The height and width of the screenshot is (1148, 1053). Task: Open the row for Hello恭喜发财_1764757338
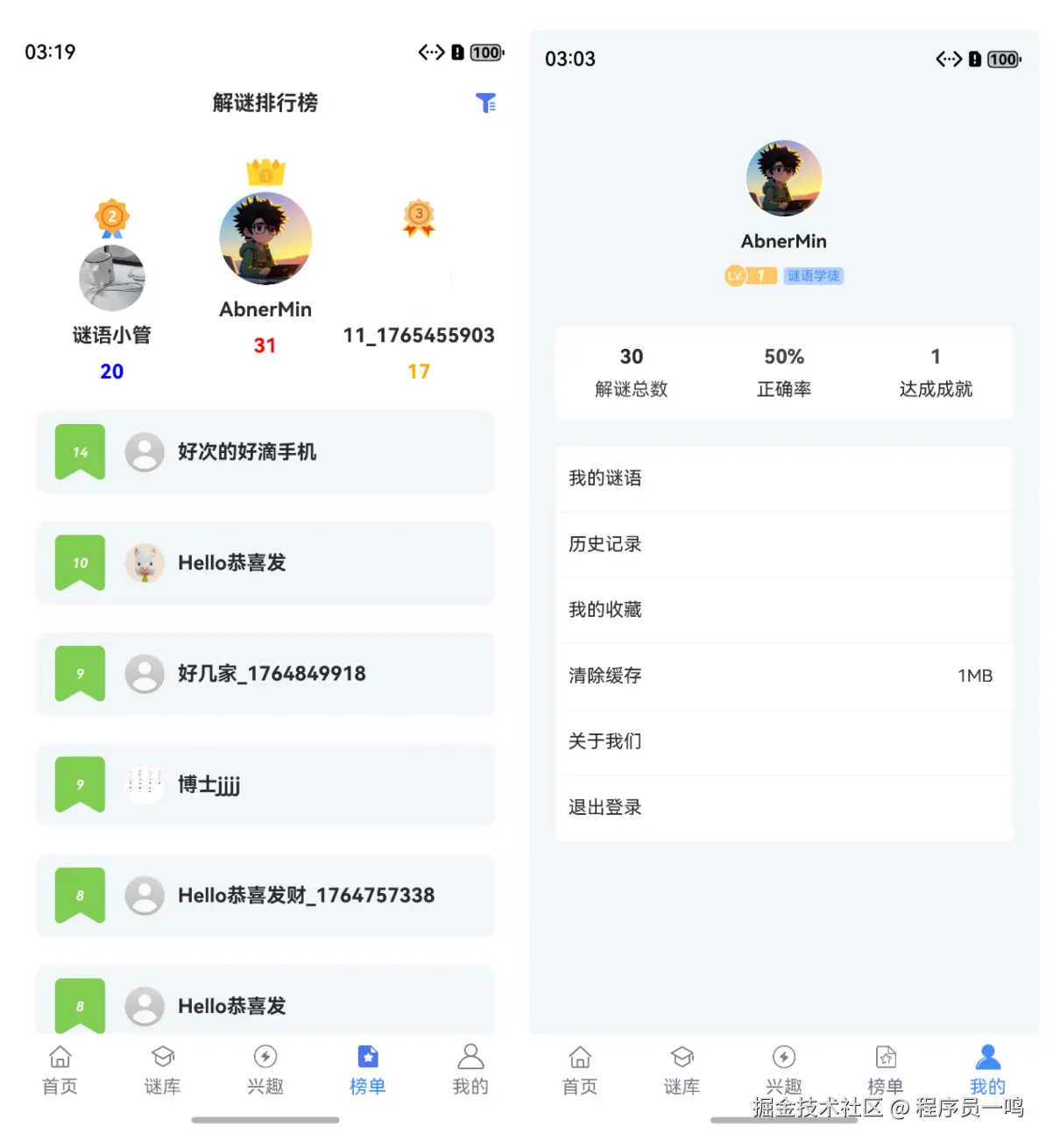coord(265,896)
